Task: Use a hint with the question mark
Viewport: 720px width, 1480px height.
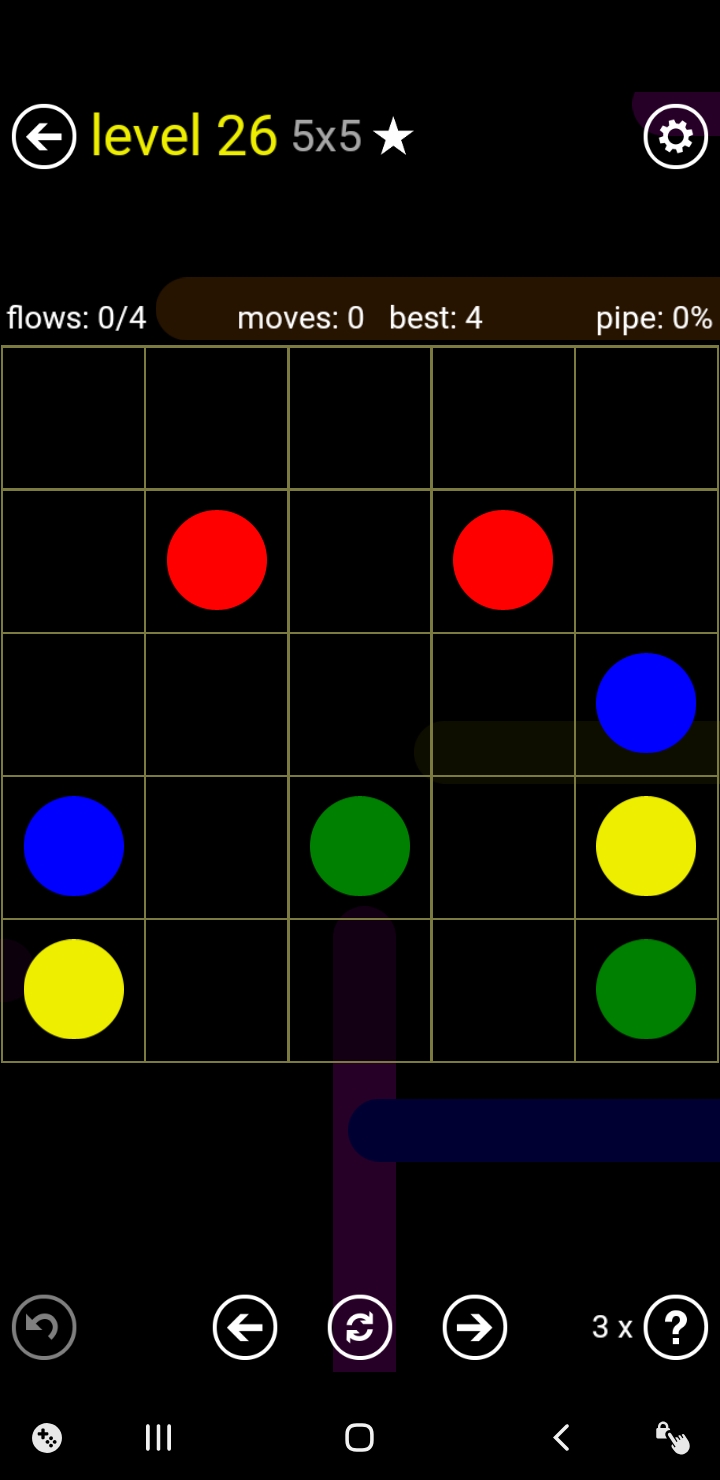Action: point(675,1327)
